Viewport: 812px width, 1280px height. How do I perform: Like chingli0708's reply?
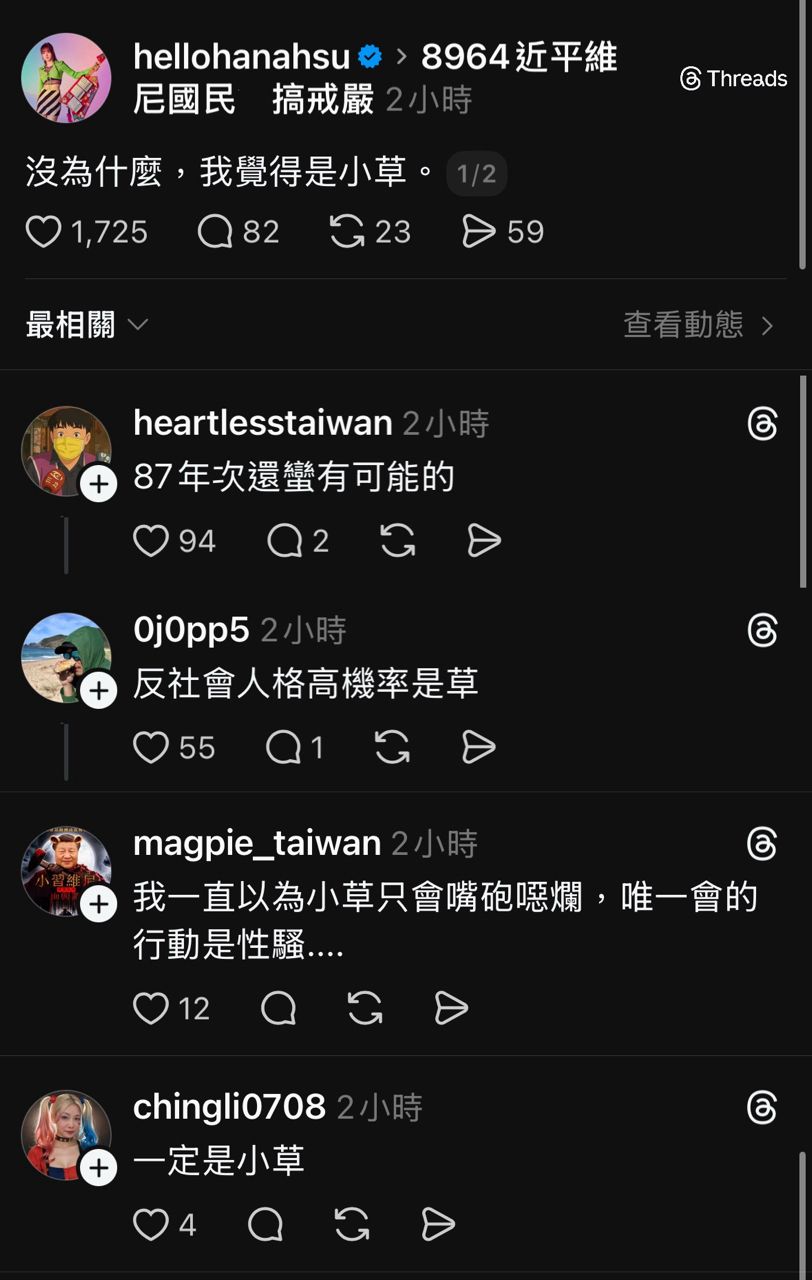151,1224
